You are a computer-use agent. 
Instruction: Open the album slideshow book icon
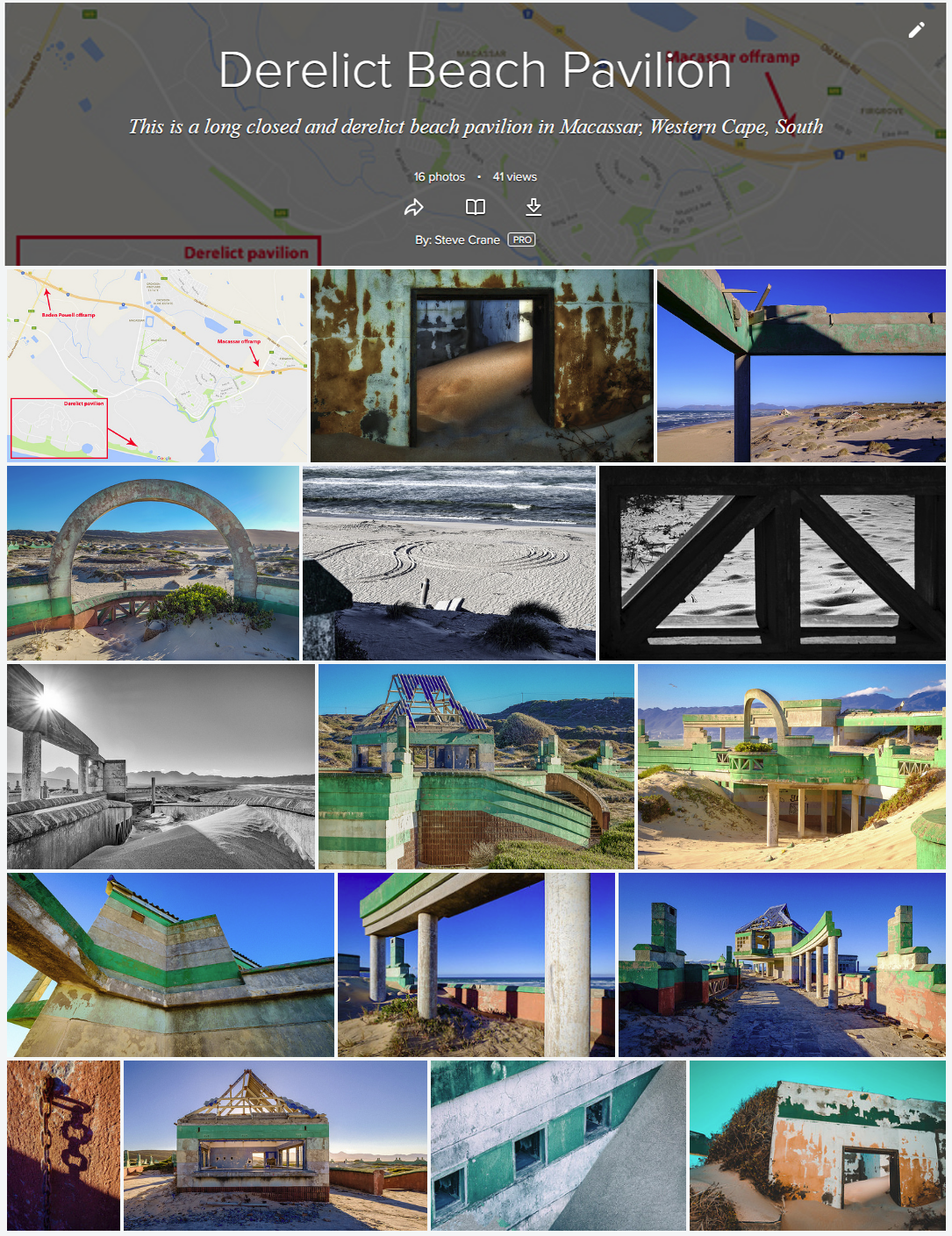(x=475, y=207)
